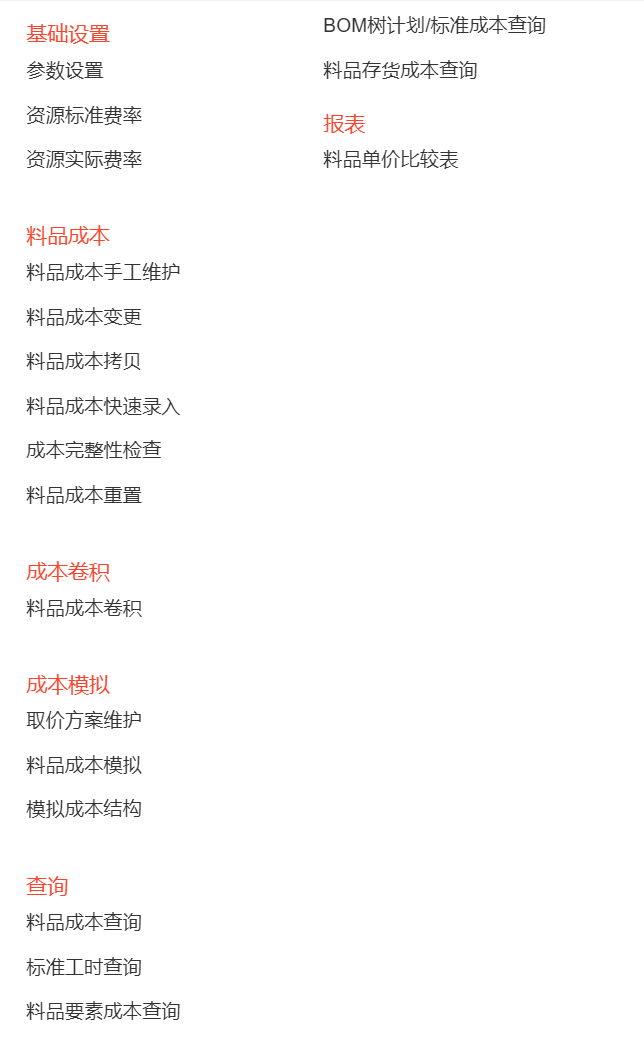Open 料品单价比较表 report
This screenshot has width=644, height=1061.
[391, 160]
